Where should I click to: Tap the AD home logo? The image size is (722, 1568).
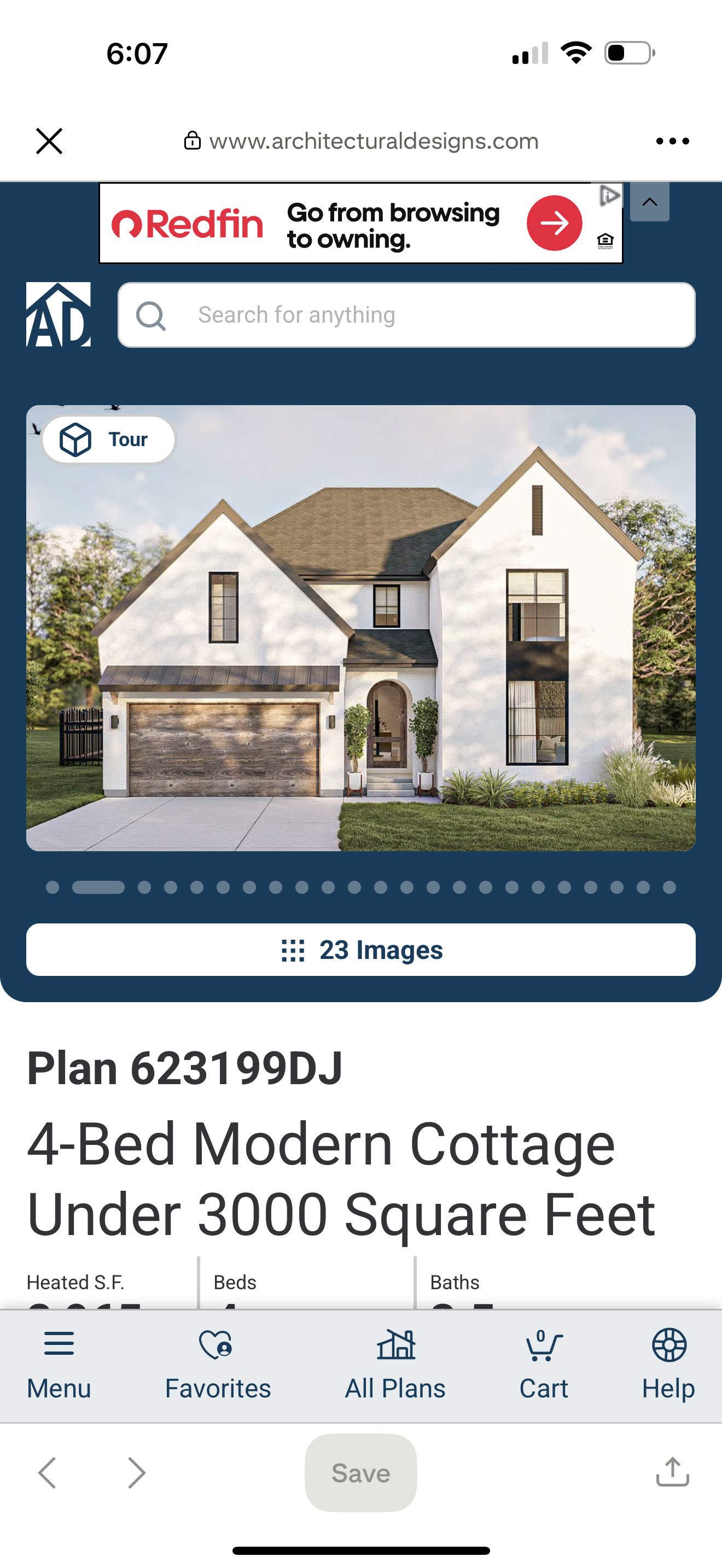tap(59, 315)
